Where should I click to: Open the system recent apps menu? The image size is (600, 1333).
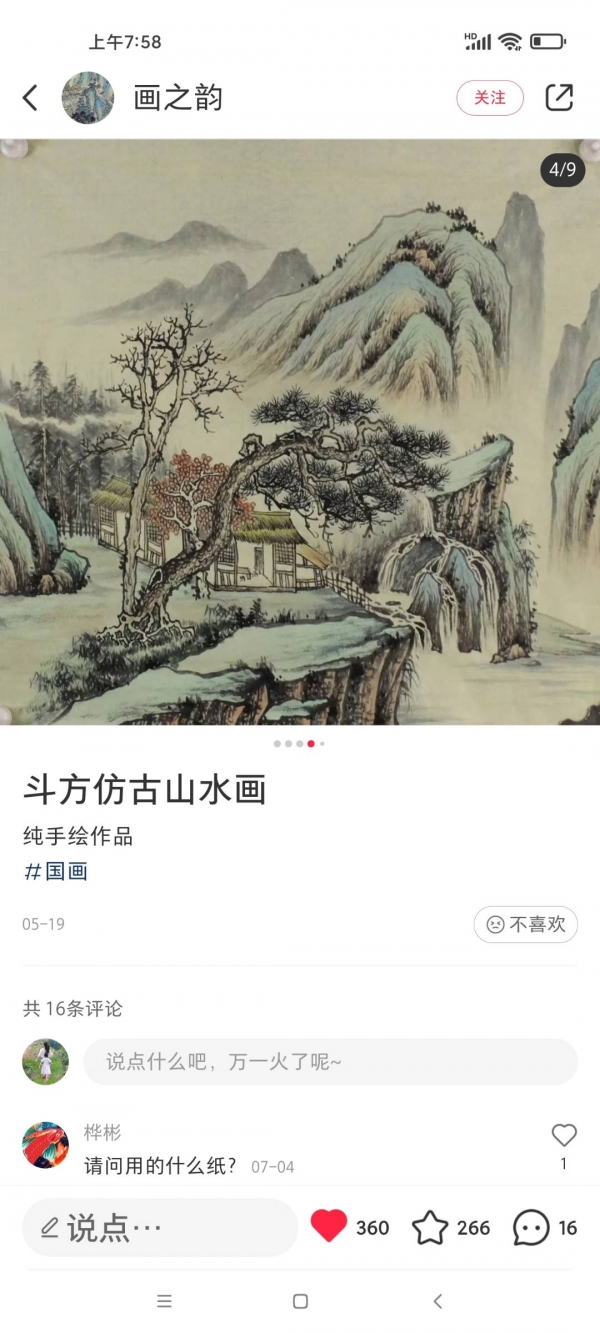pyautogui.click(x=165, y=1301)
